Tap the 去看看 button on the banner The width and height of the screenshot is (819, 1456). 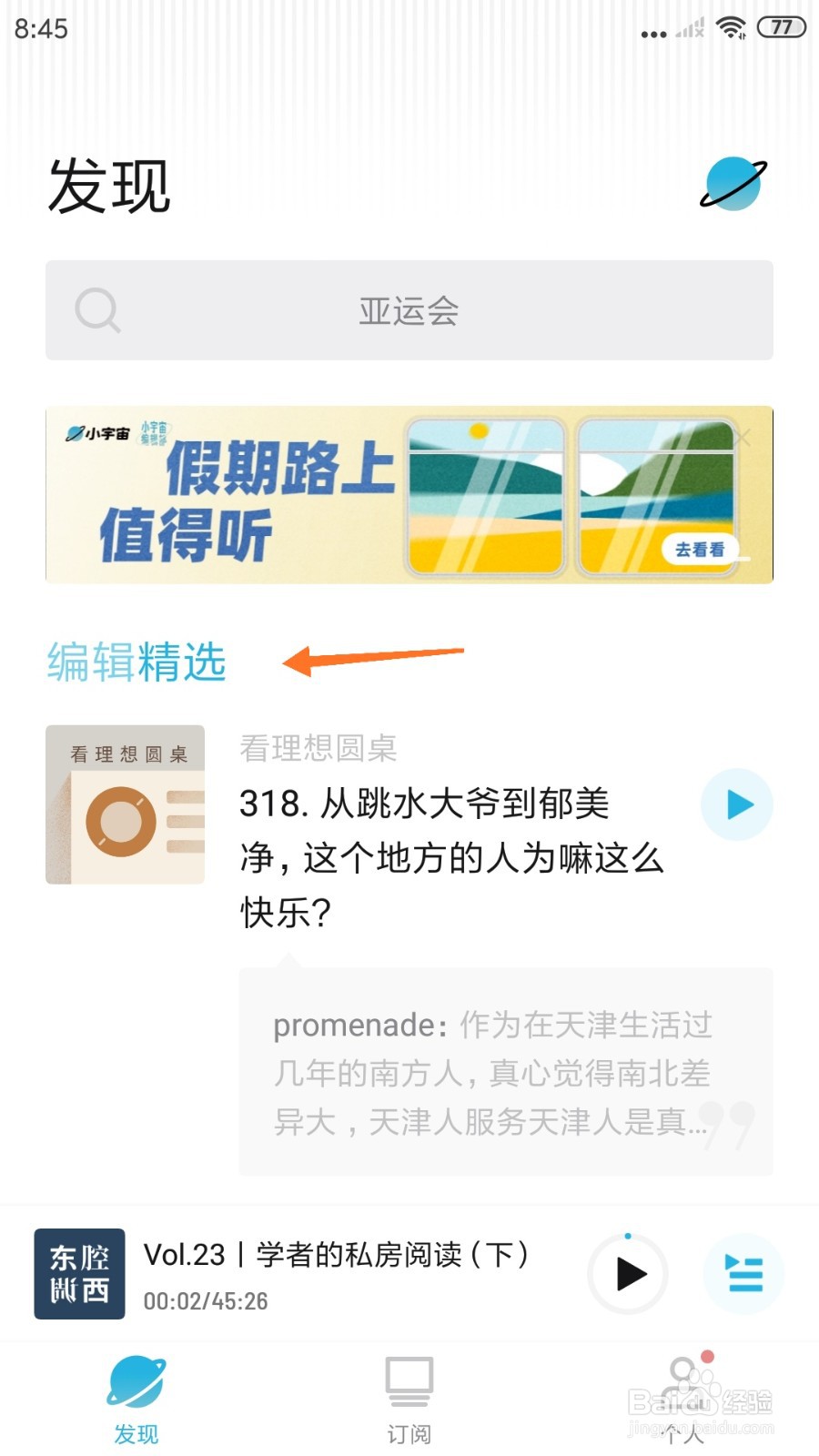pyautogui.click(x=702, y=551)
